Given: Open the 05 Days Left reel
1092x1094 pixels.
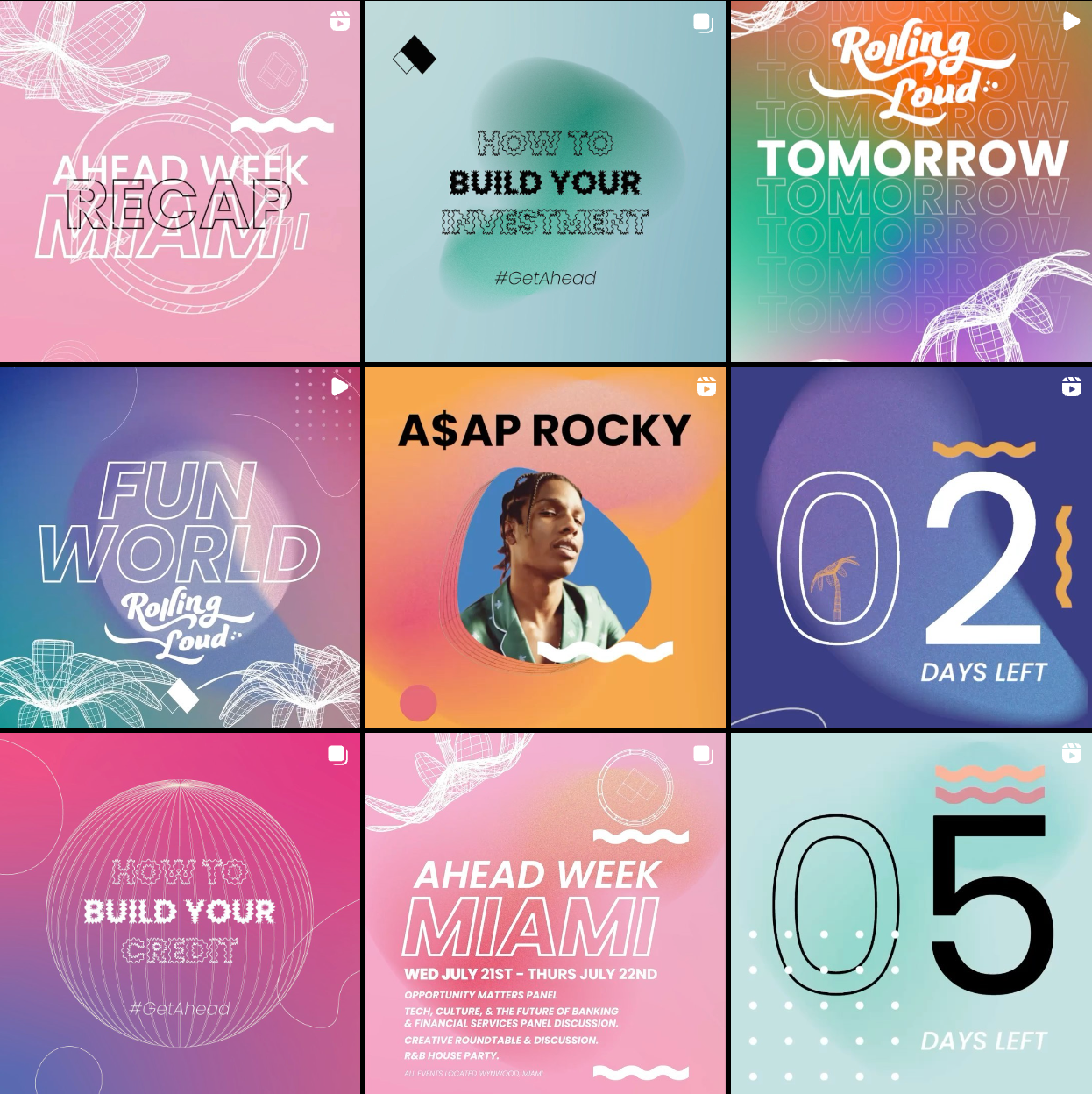Looking at the screenshot, I should (911, 913).
